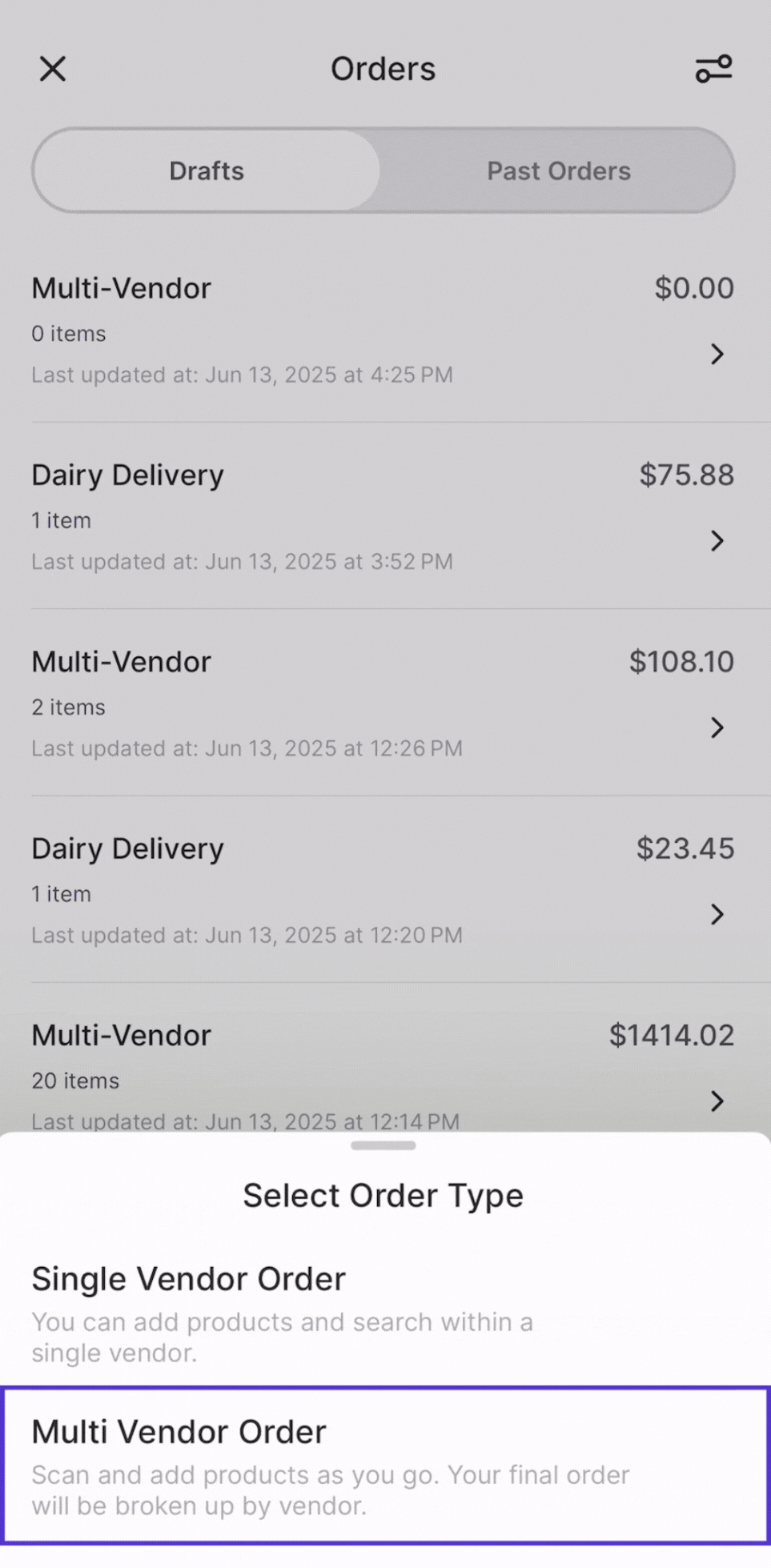Tap the chevron on the $75.88 Dairy Delivery order
771x1568 pixels.
coord(717,541)
